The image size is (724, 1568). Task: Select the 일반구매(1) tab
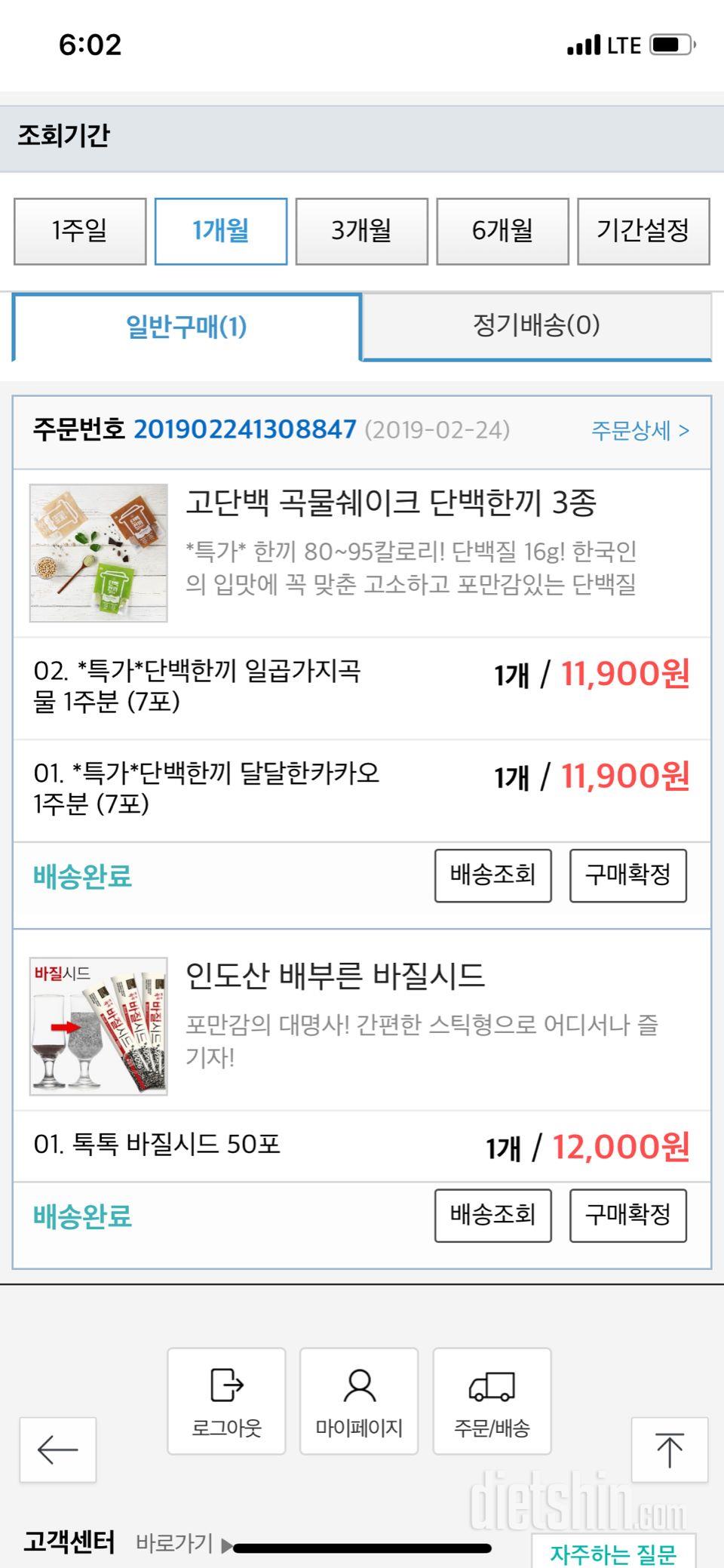click(x=187, y=327)
